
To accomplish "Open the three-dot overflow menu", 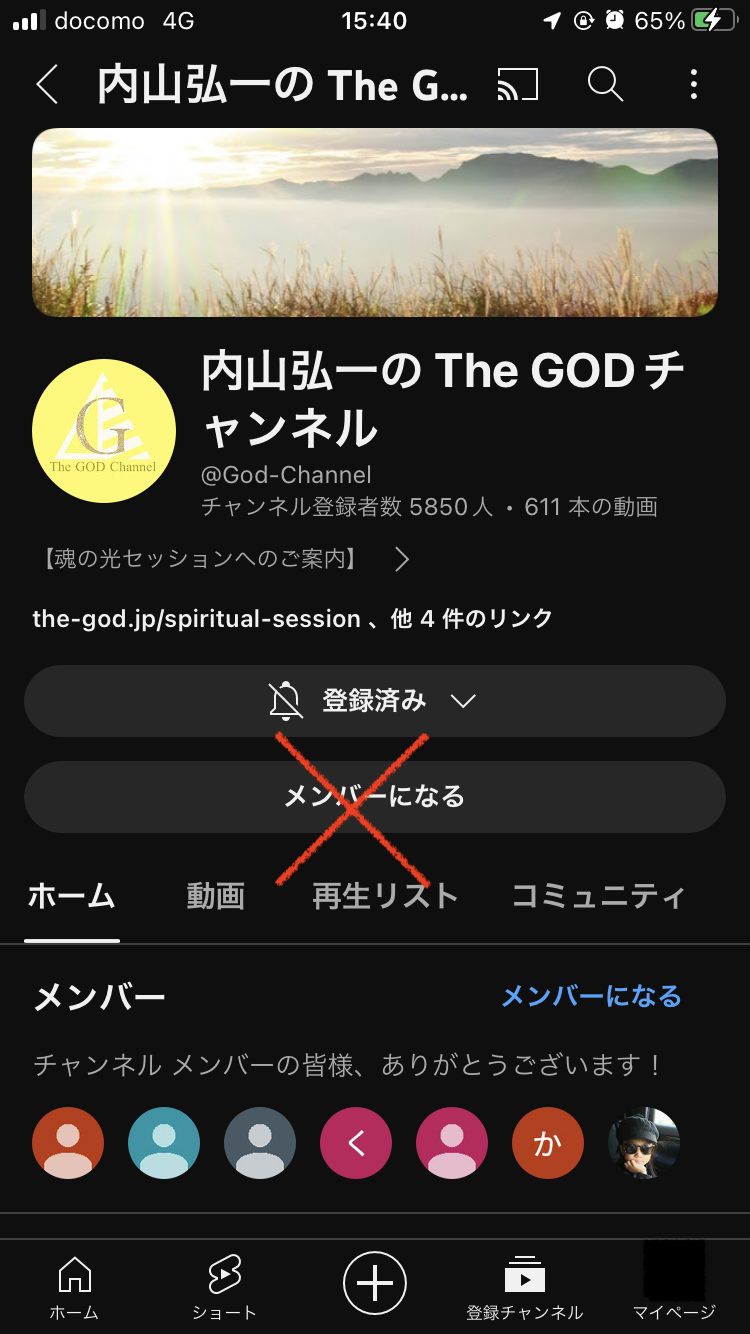I will tap(693, 86).
